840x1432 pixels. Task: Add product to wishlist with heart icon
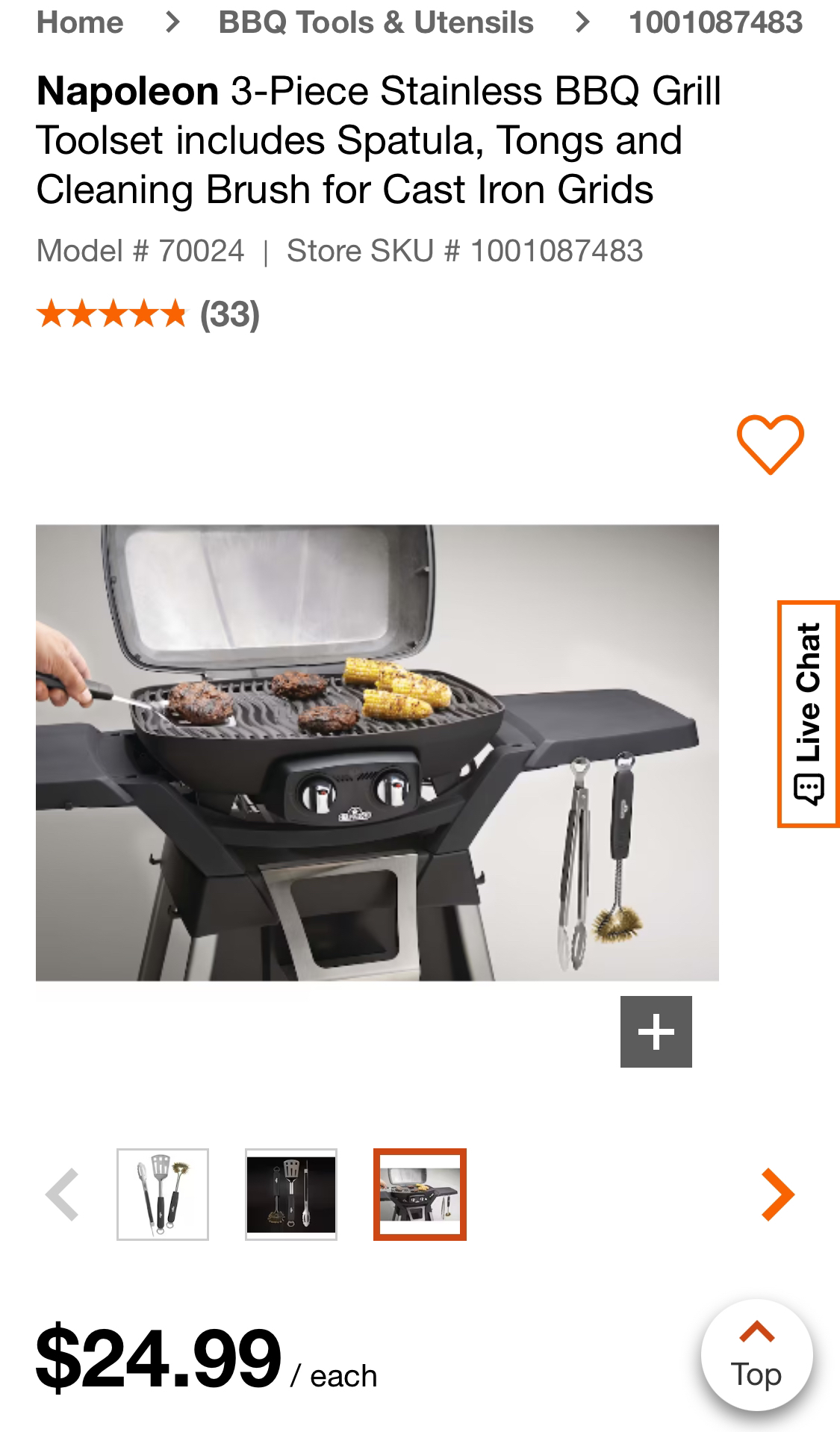pos(770,443)
